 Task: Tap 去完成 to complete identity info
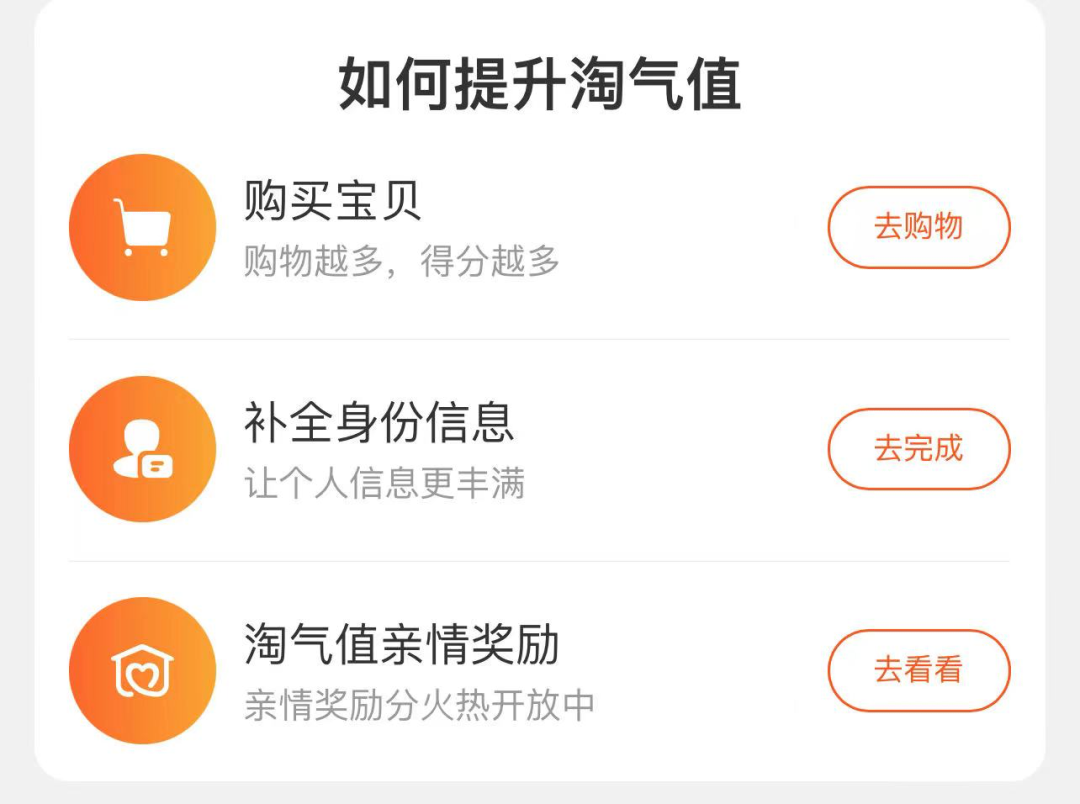(918, 449)
